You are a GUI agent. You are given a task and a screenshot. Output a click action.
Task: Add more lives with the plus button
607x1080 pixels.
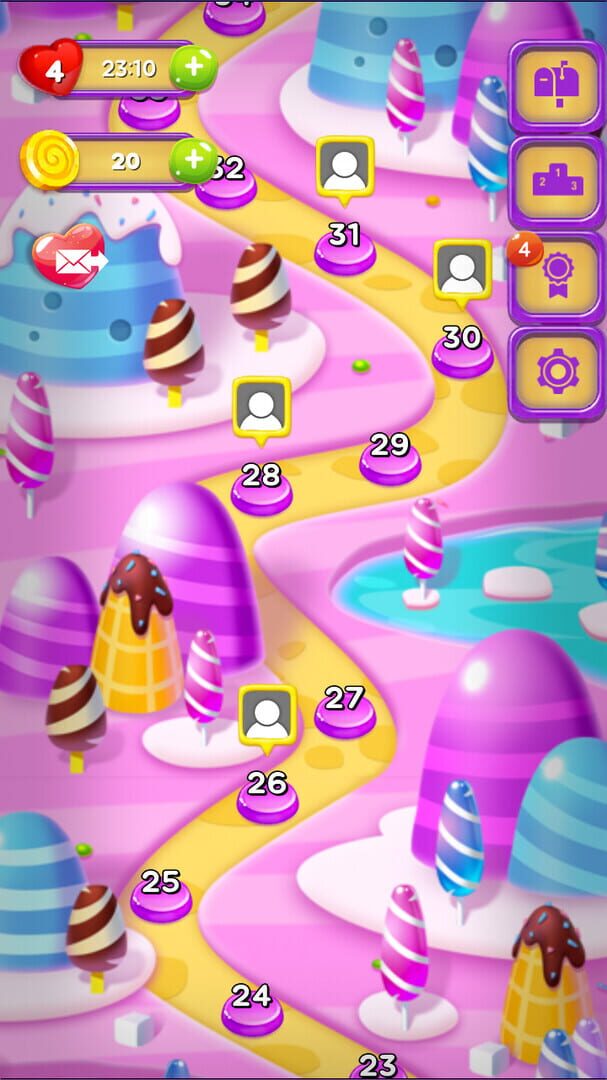point(193,68)
